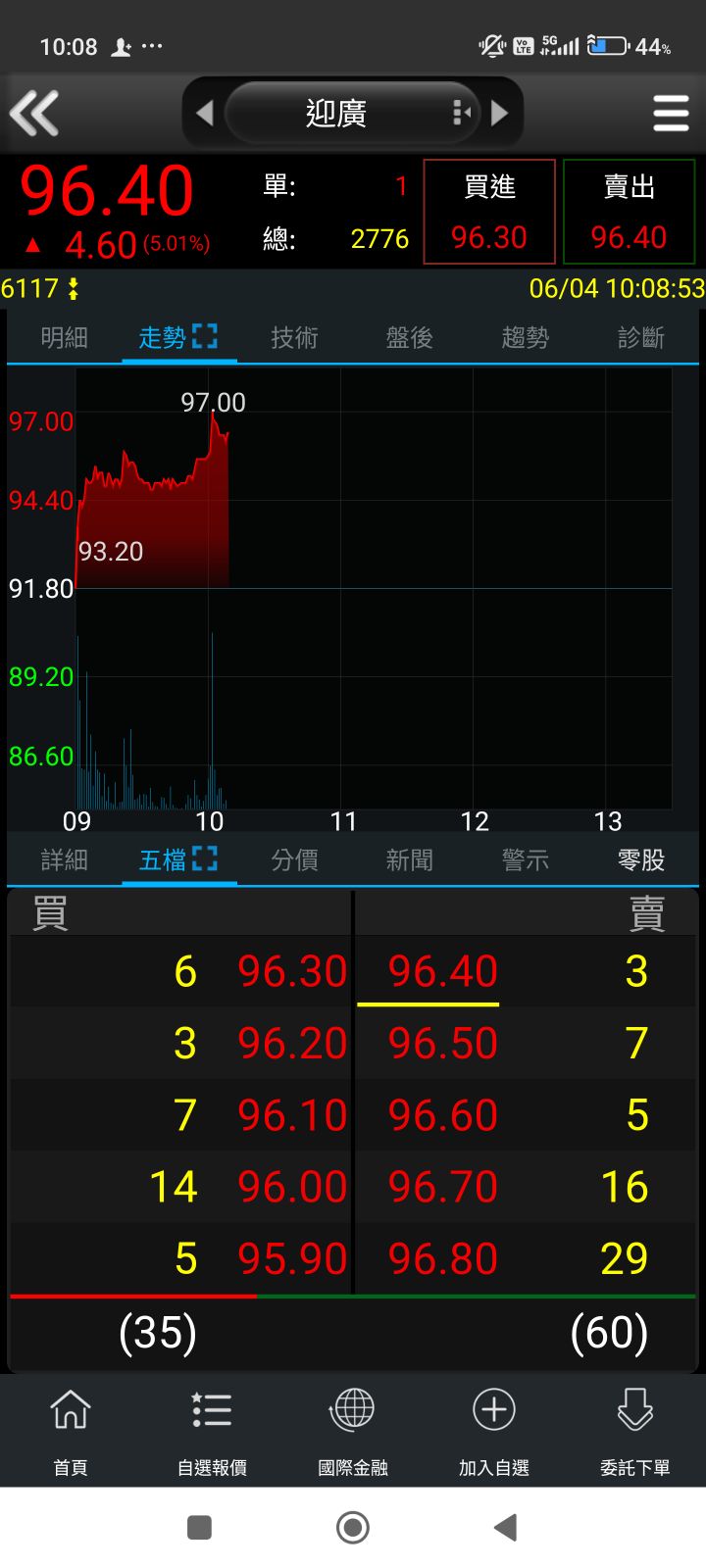The height and width of the screenshot is (1568, 706).
Task: Open the 新聞 tab
Action: 410,860
